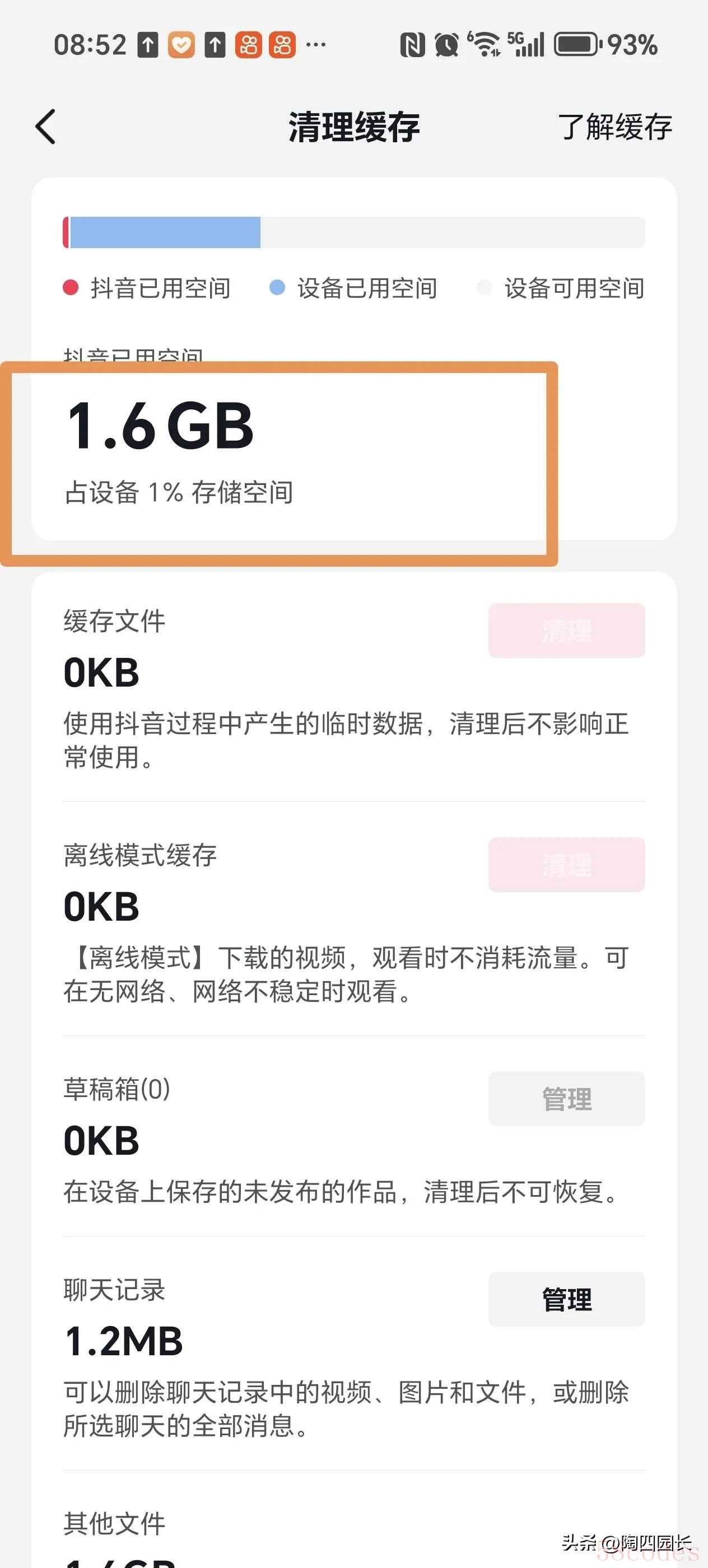This screenshot has height=1568, width=708.
Task: Manage 聊天记录 storage
Action: tap(566, 1299)
